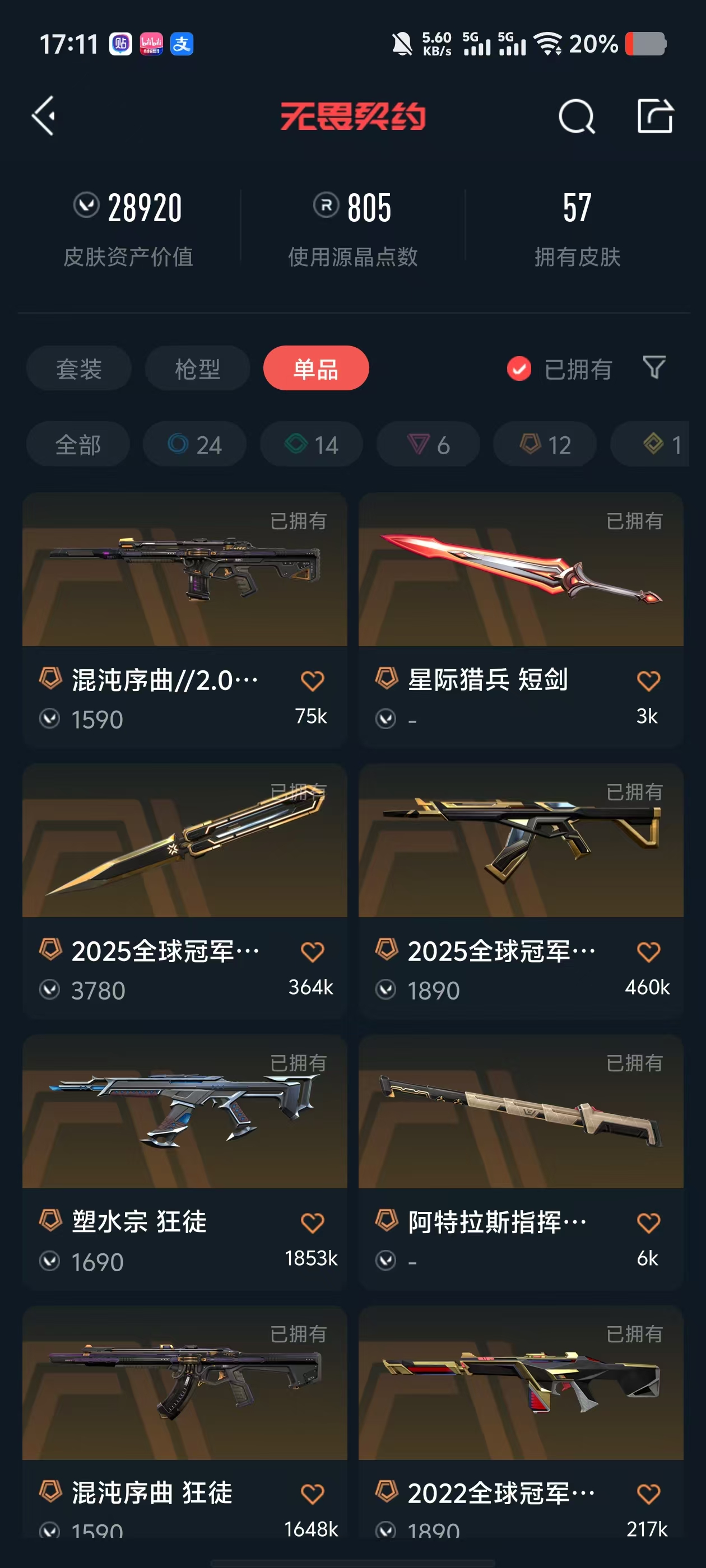Image resolution: width=706 pixels, height=1568 pixels.
Task: Select the 全部 rarity chip
Action: point(78,444)
